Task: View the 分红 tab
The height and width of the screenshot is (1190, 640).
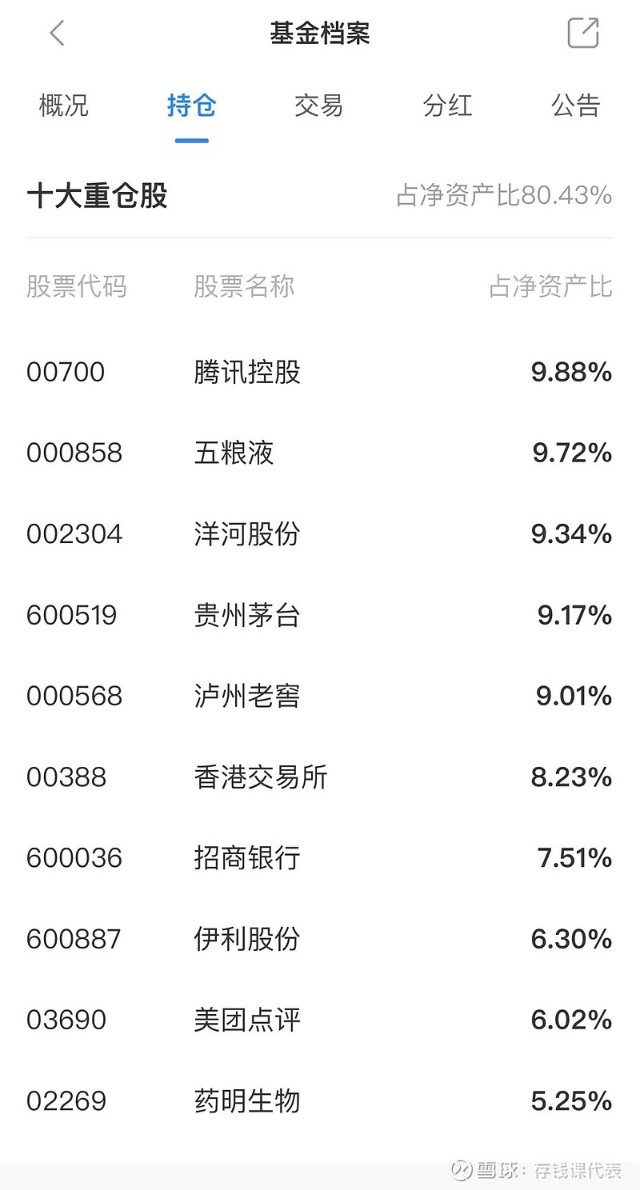Action: [447, 105]
